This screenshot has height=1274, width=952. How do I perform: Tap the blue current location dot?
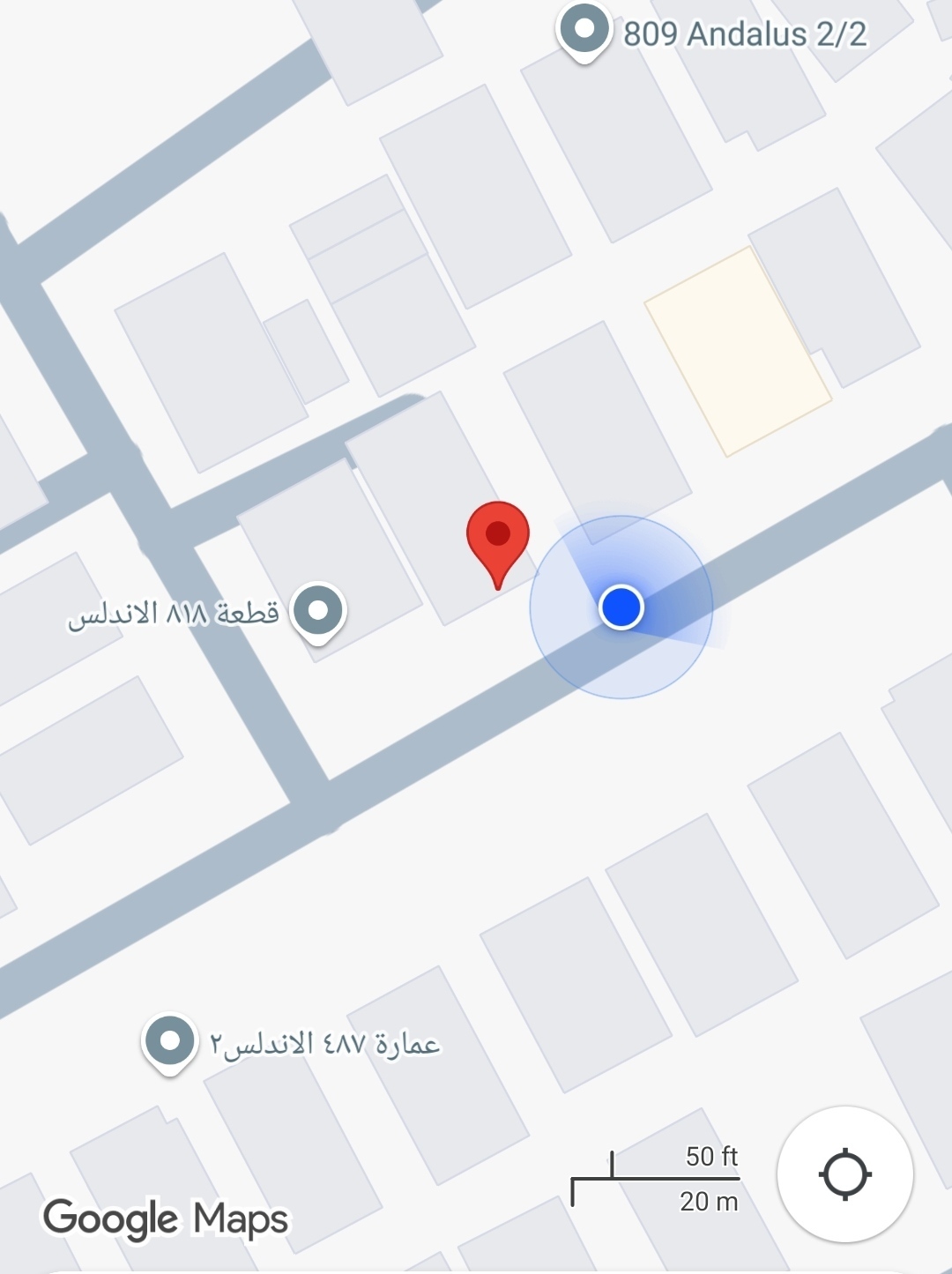[x=621, y=607]
